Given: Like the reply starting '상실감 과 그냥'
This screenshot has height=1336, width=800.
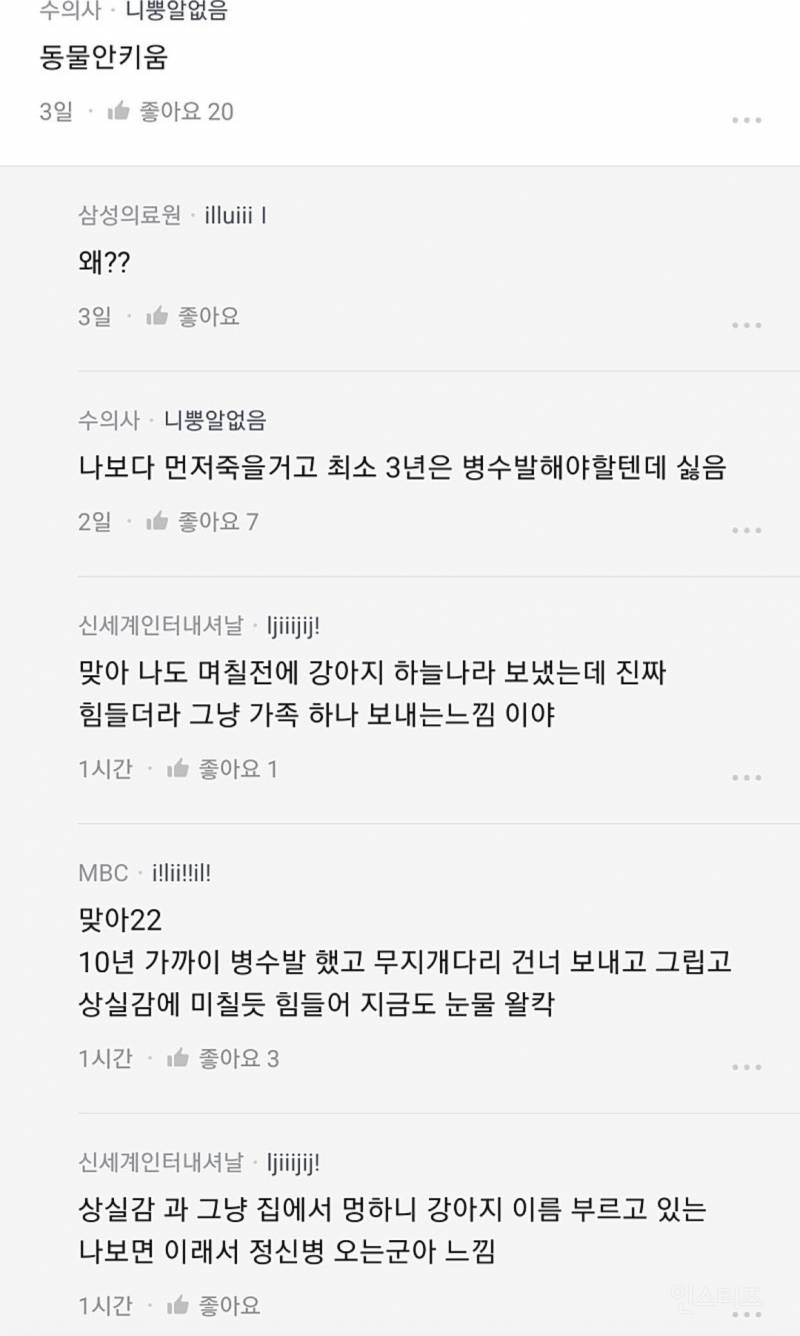Looking at the screenshot, I should tap(214, 1305).
